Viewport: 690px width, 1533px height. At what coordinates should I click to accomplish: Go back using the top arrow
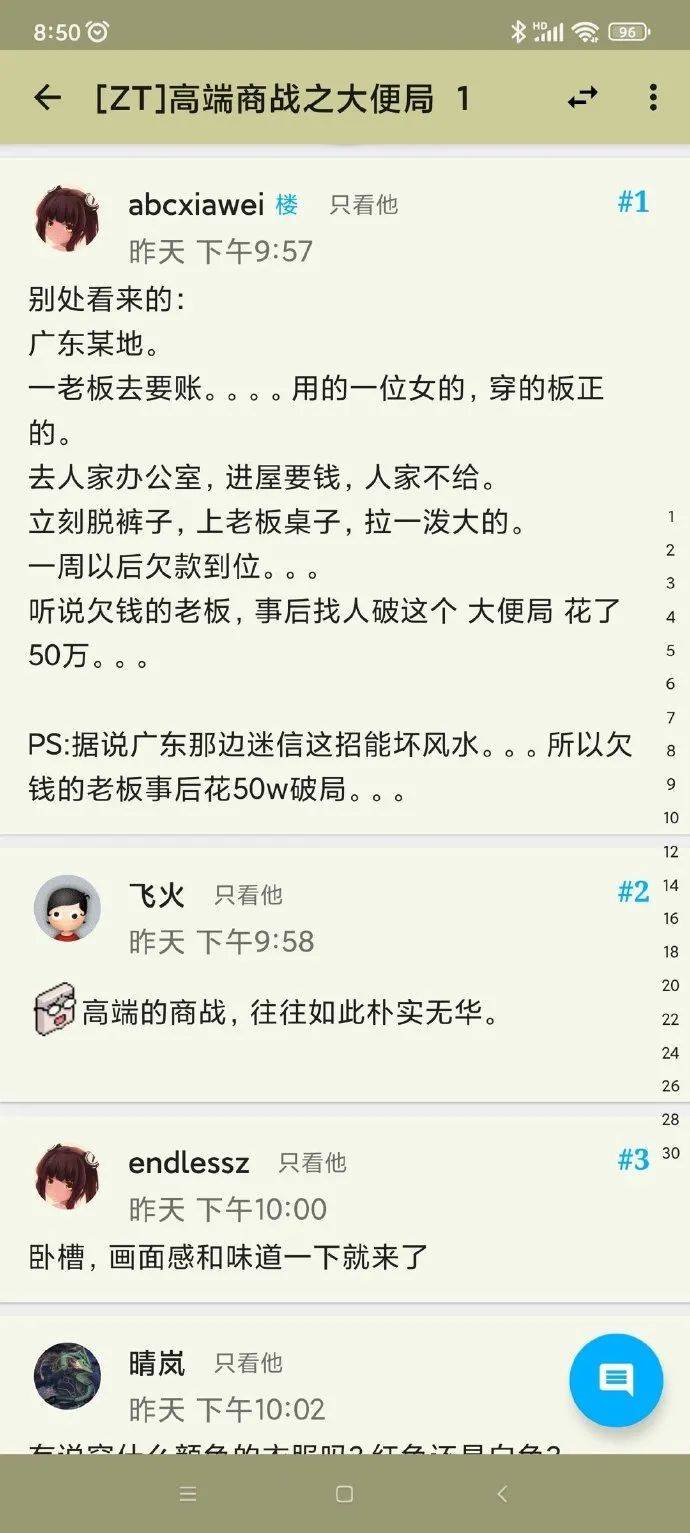click(x=47, y=98)
